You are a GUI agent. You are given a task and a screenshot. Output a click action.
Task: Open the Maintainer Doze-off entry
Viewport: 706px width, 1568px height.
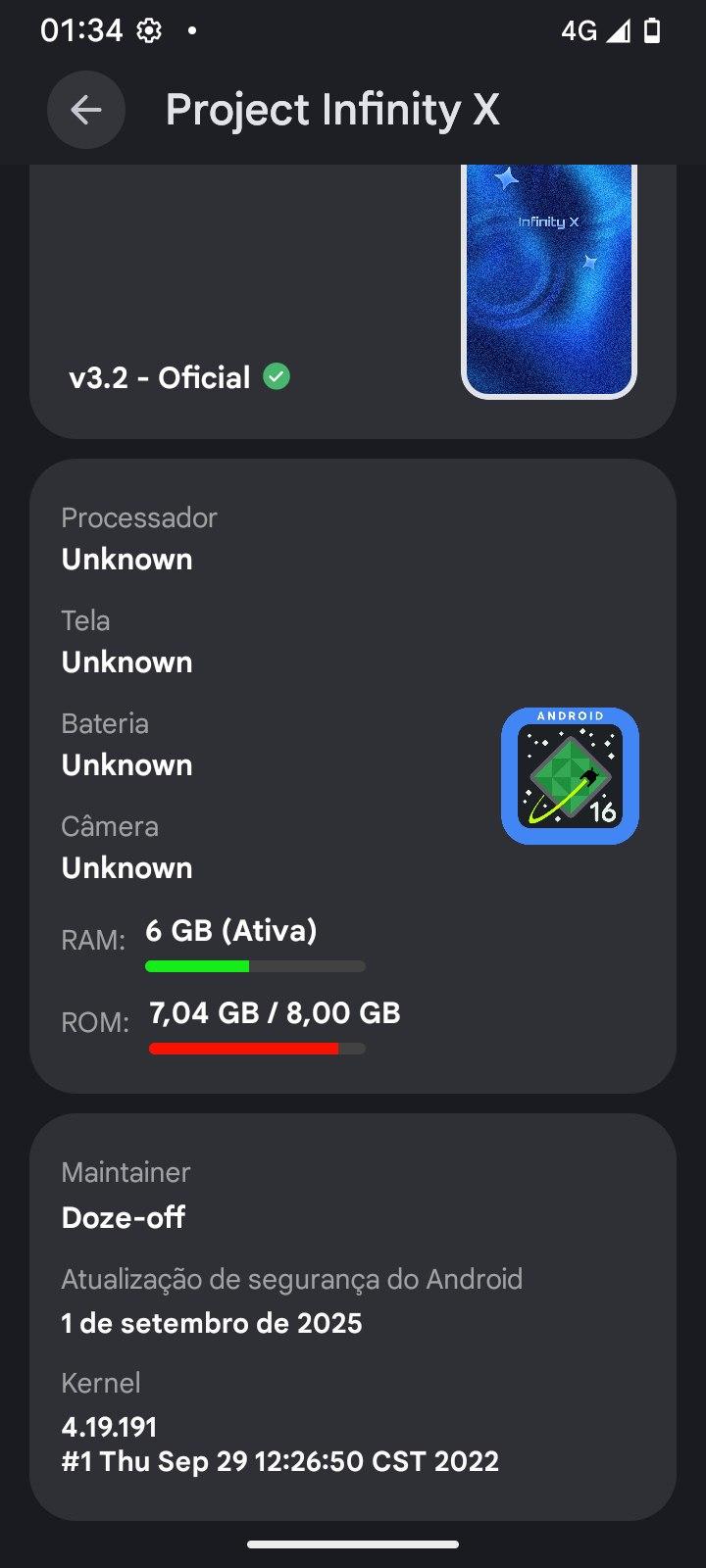pyautogui.click(x=124, y=1197)
